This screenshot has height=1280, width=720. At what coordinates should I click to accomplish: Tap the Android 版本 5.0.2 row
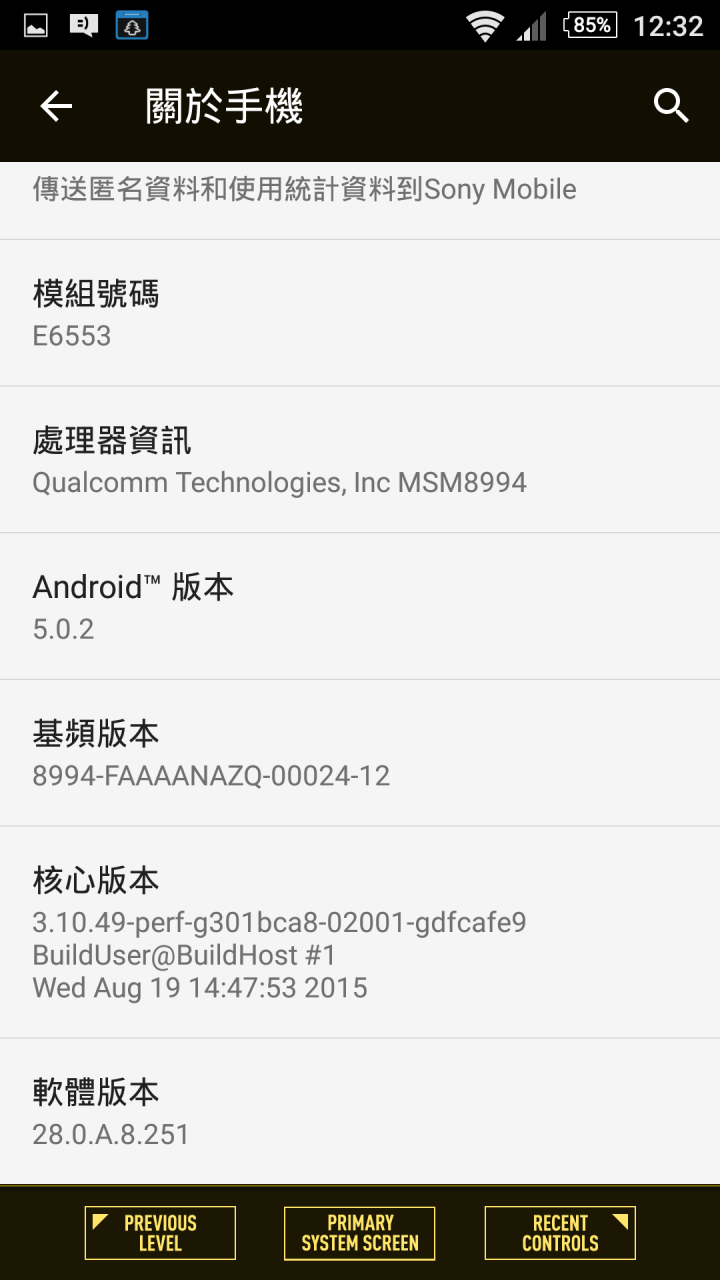click(360, 607)
